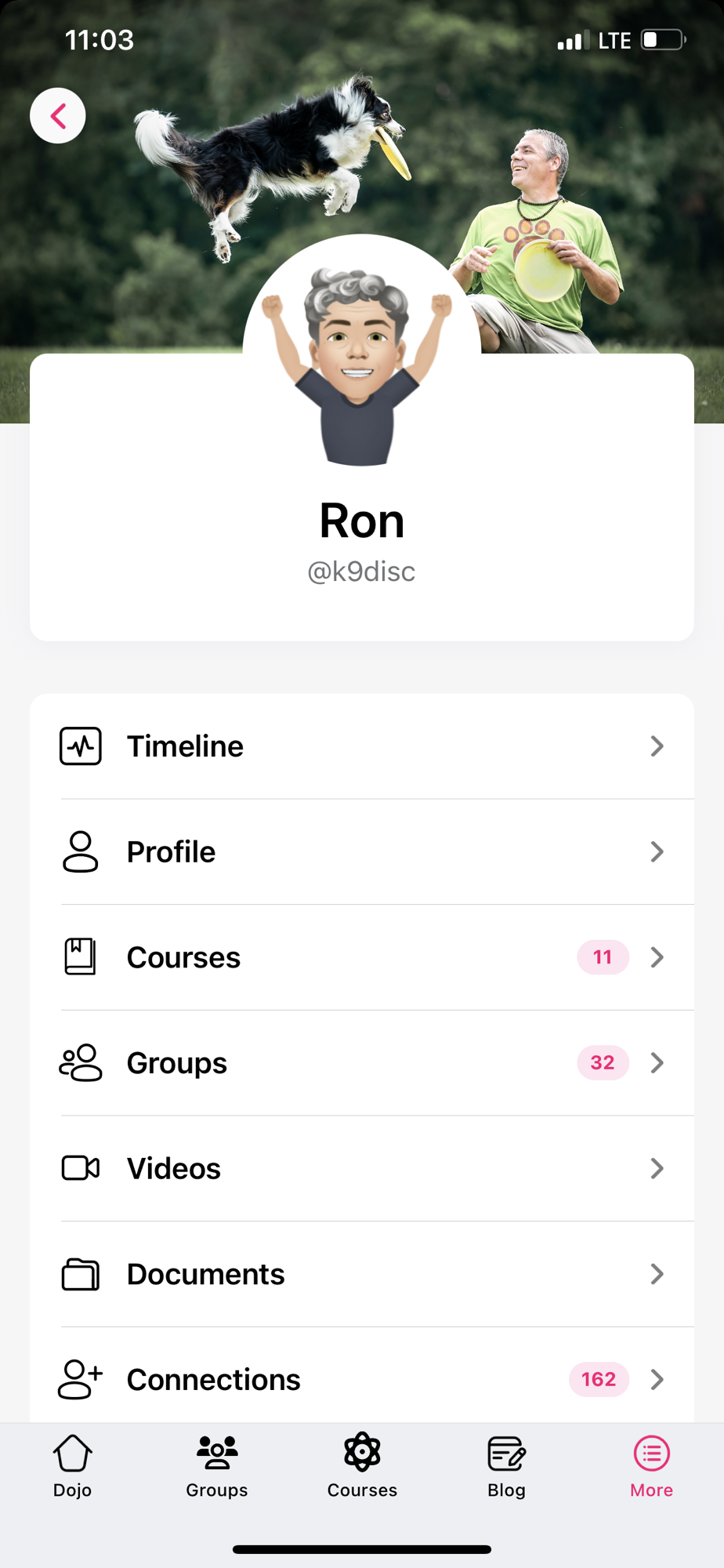This screenshot has width=724, height=1568.
Task: View the 162 Connections
Action: [362, 1376]
